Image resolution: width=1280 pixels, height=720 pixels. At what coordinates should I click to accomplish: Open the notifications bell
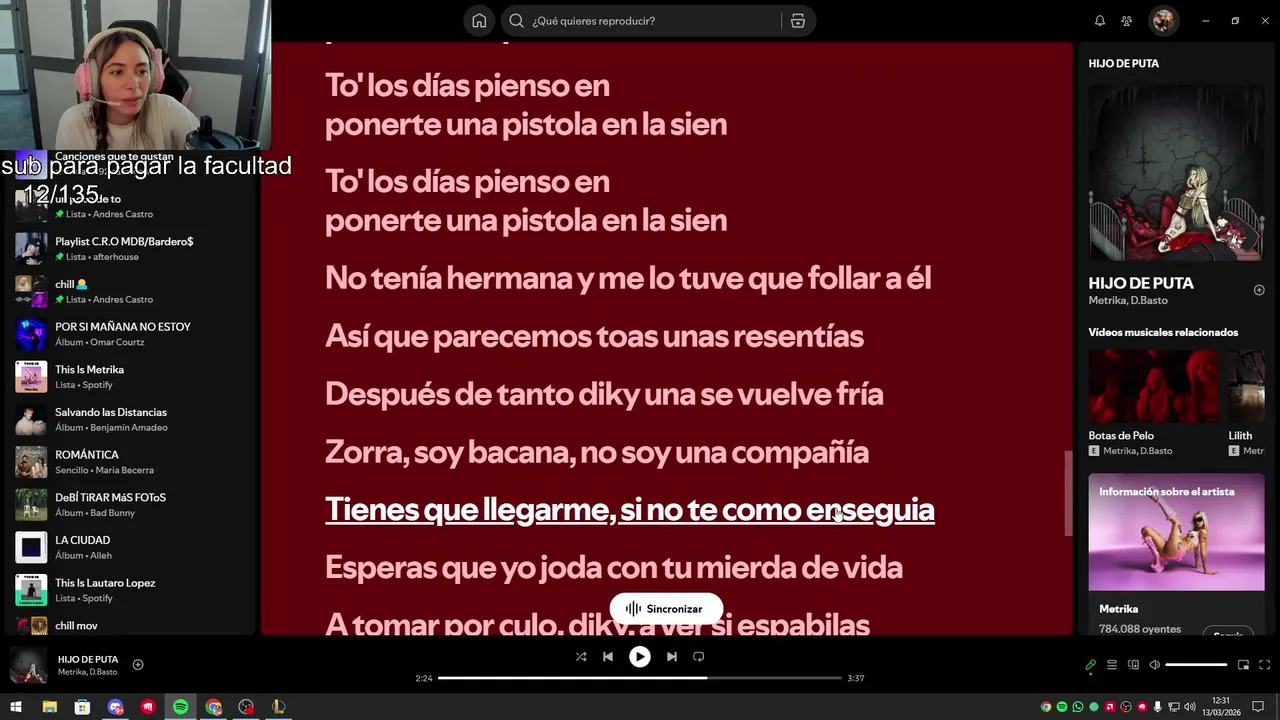pos(1099,21)
